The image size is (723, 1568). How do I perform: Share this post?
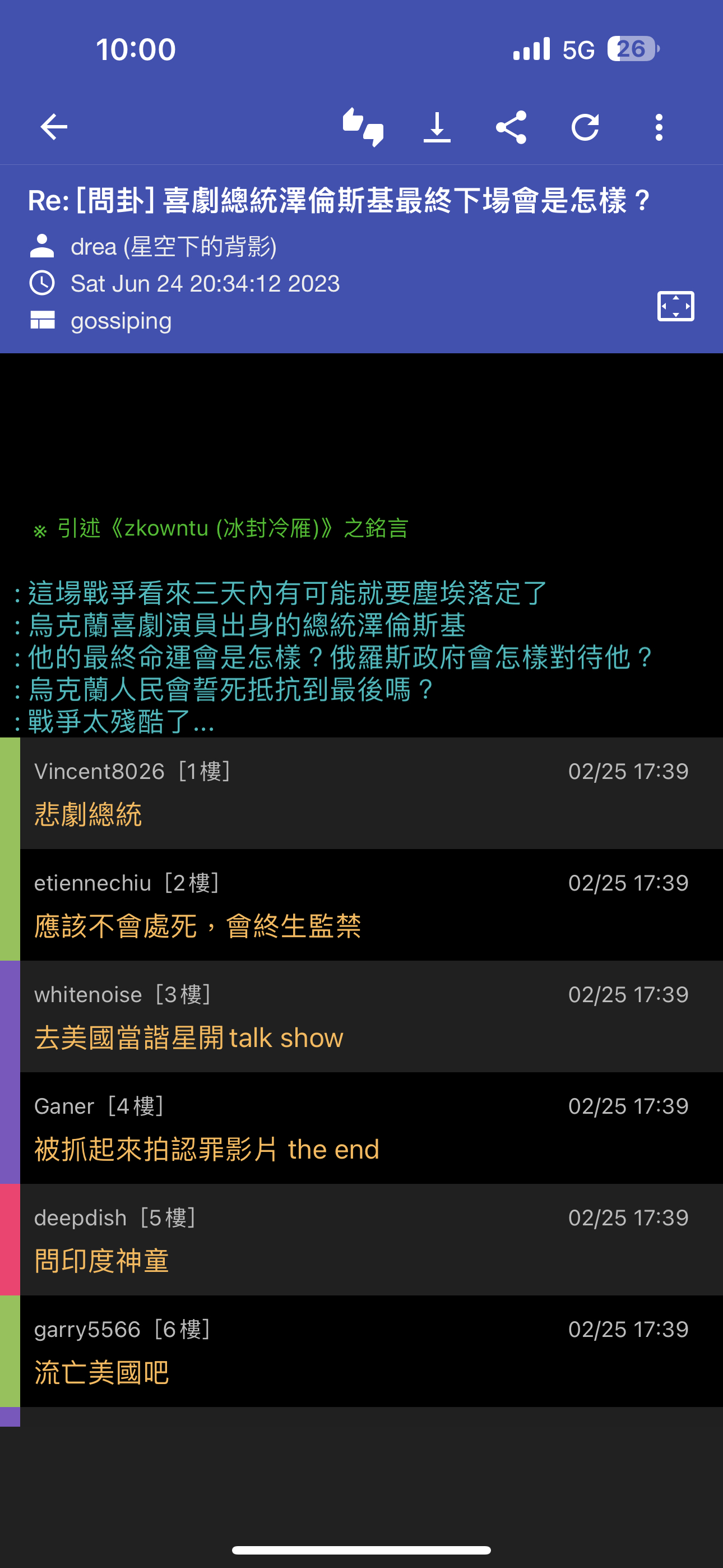tap(511, 127)
